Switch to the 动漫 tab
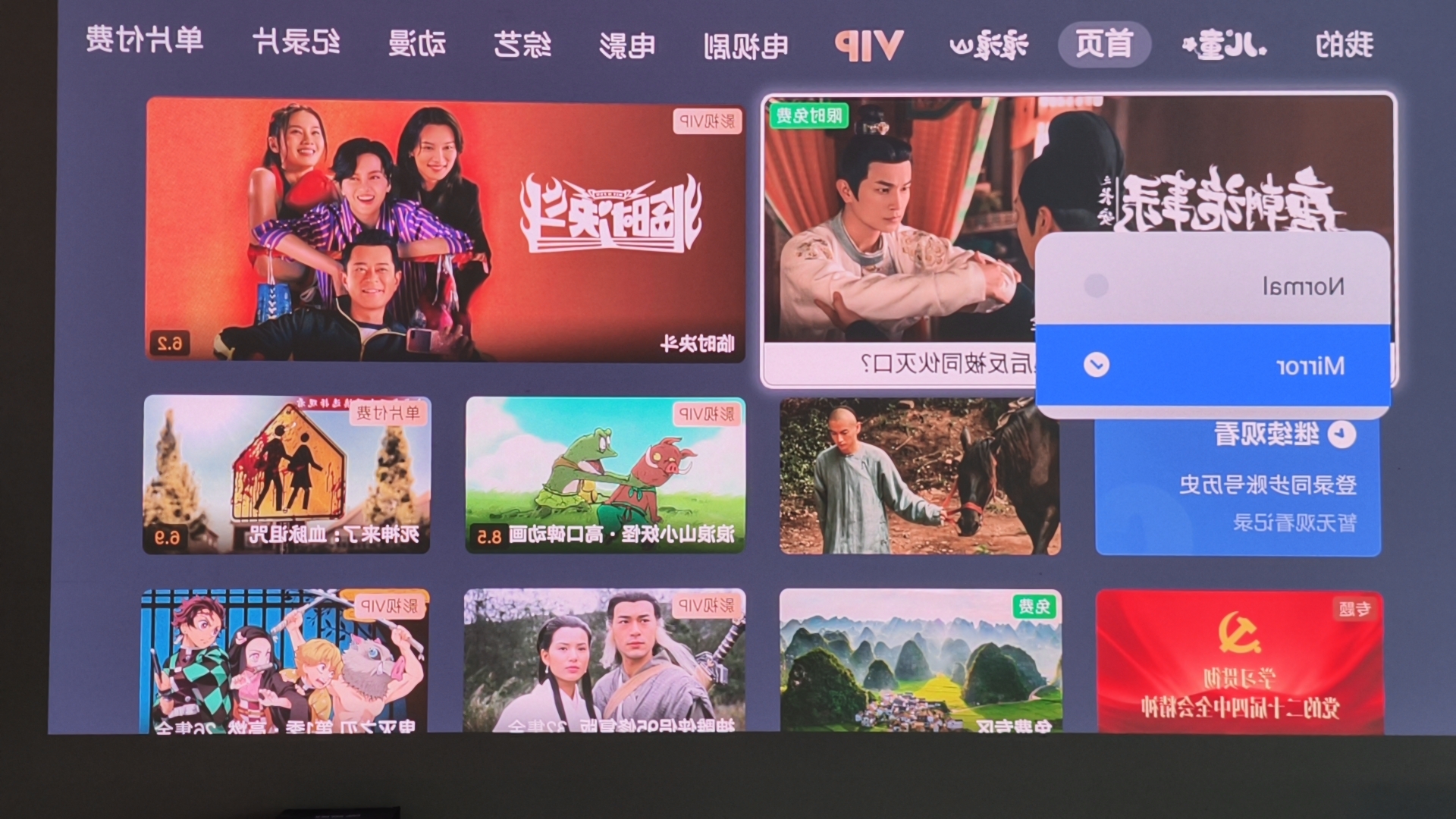The width and height of the screenshot is (1456, 819). point(417,44)
